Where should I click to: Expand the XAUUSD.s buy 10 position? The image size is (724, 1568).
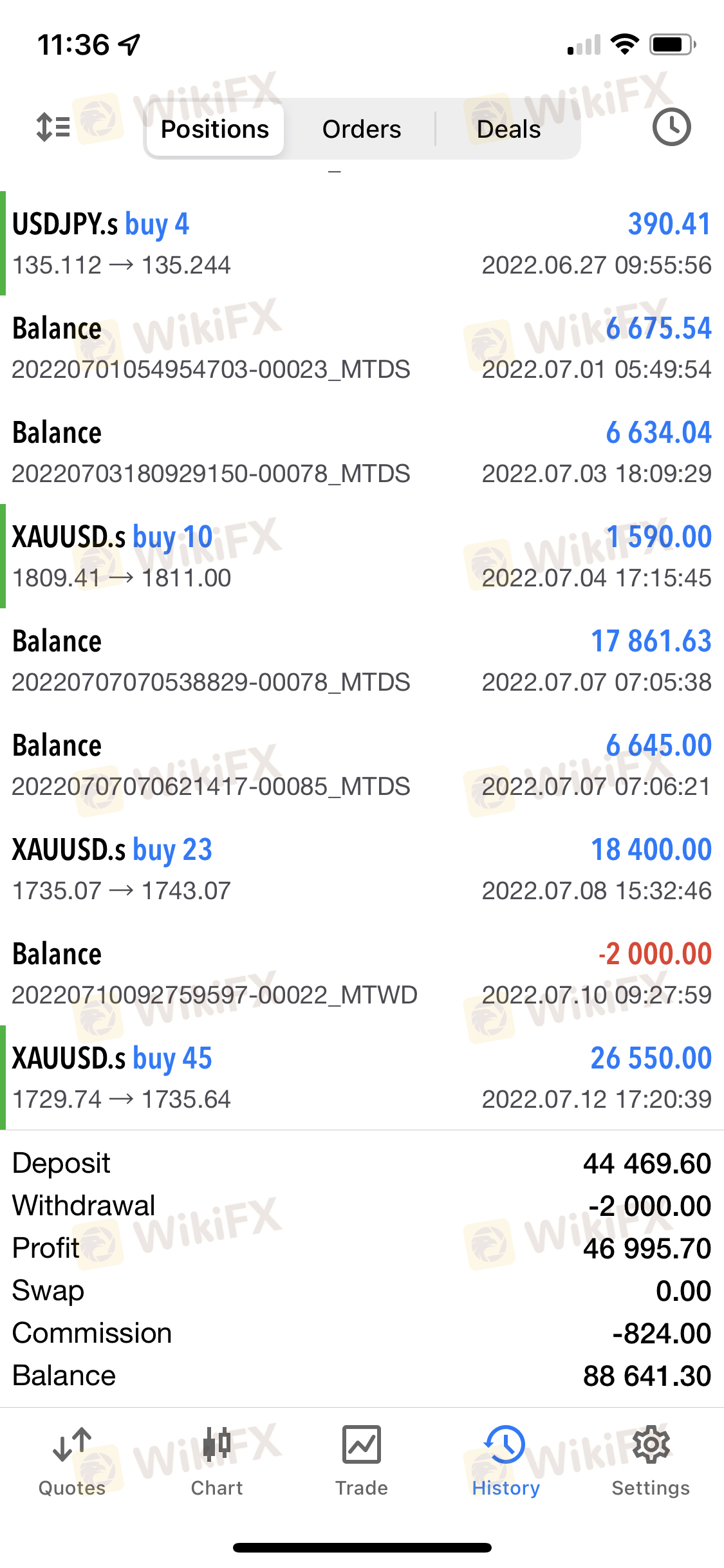tap(362, 556)
